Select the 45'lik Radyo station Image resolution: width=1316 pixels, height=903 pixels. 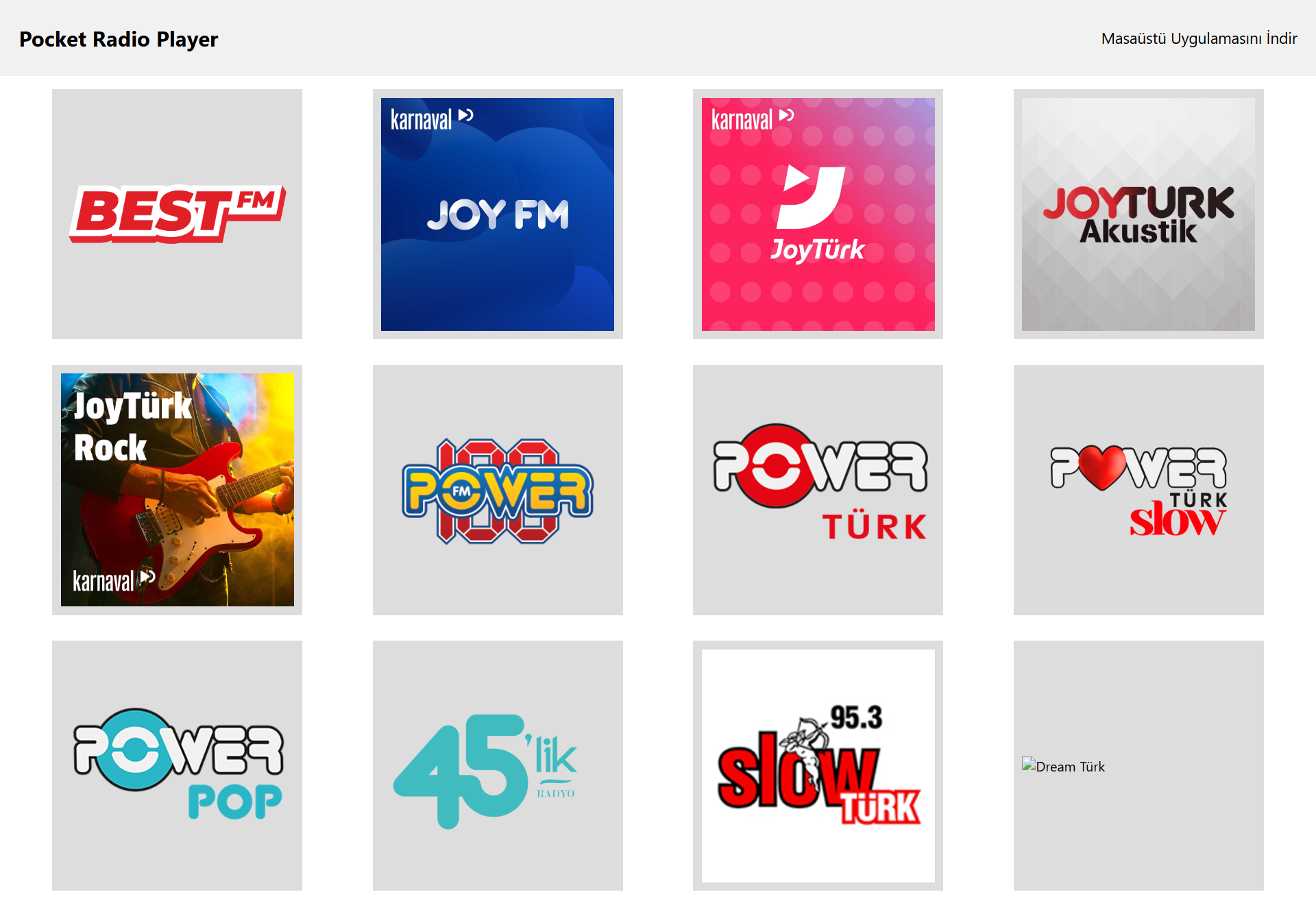coord(498,765)
